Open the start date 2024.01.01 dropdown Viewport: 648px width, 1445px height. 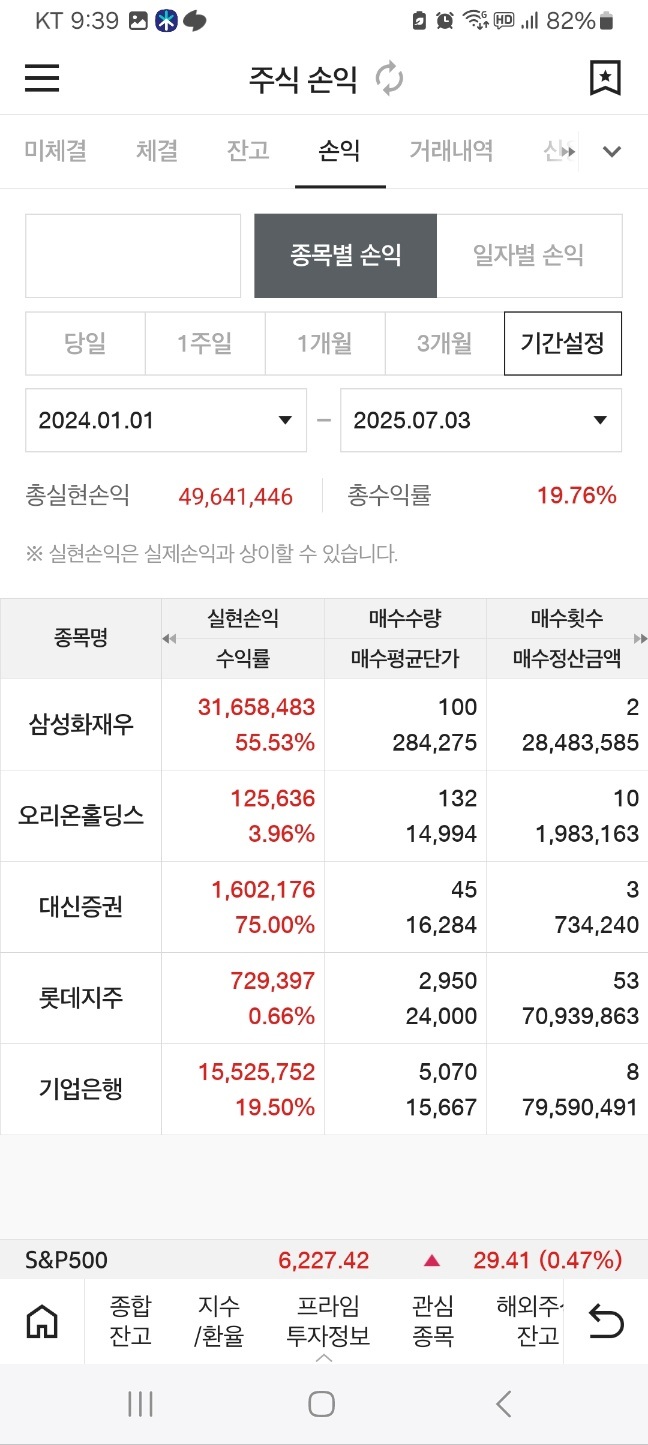pos(166,420)
